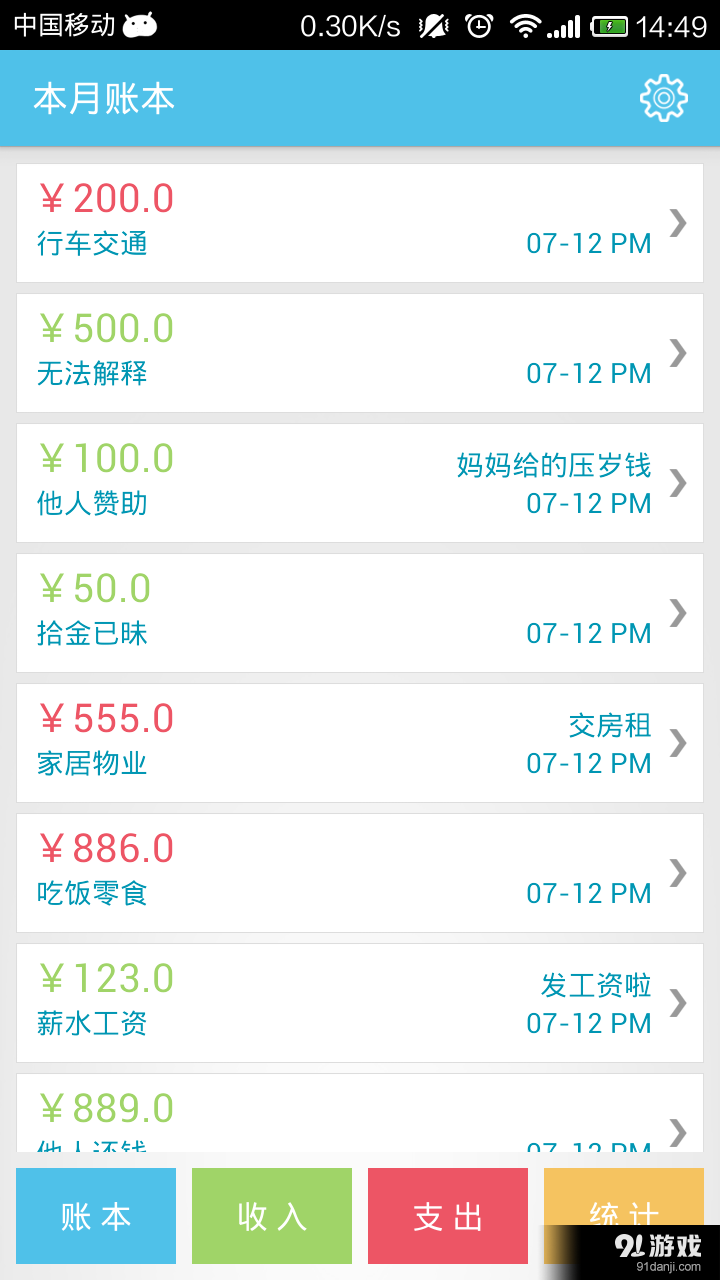Expand the ¥500.0 无法解释 entry

coord(360,352)
